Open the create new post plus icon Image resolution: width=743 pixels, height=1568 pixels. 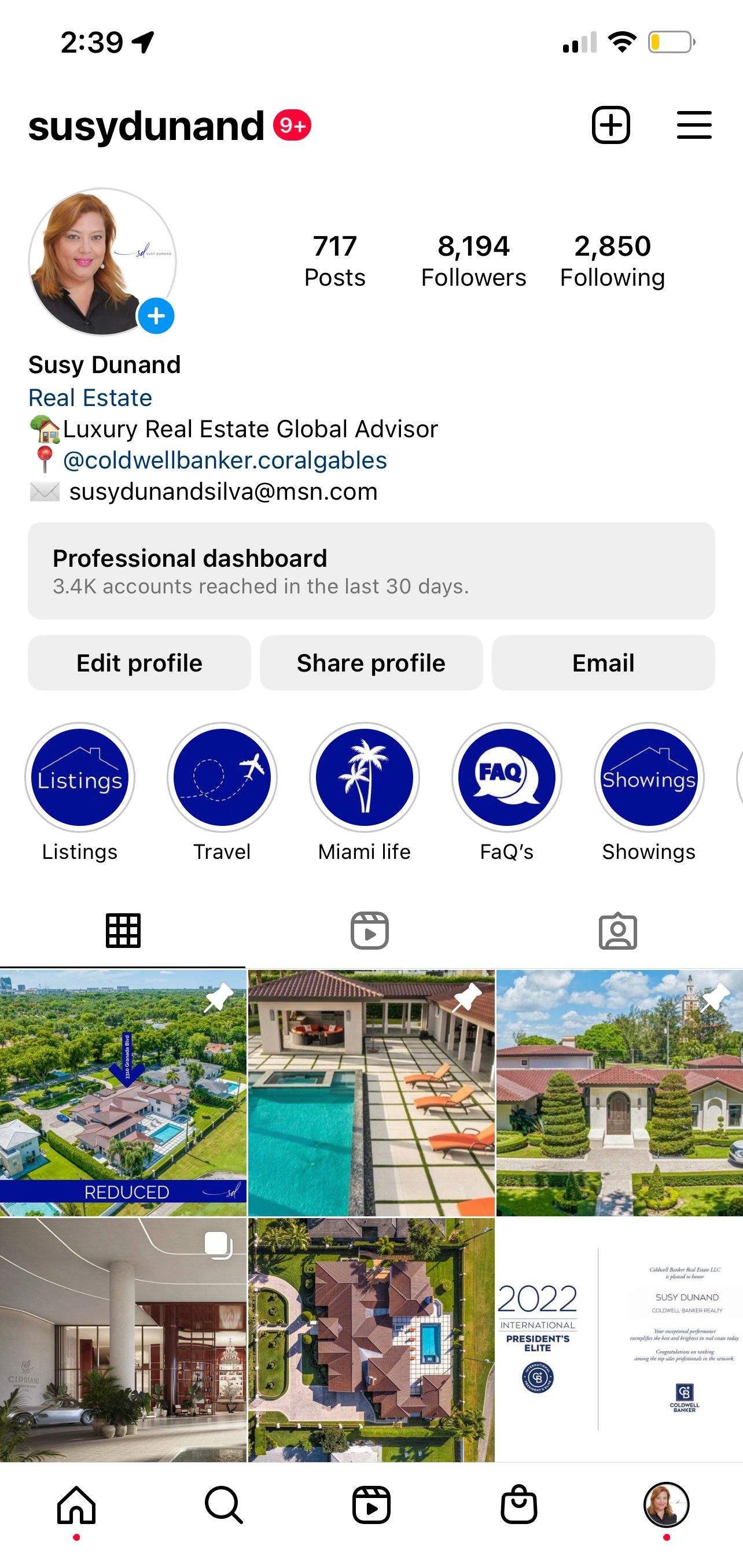point(610,126)
